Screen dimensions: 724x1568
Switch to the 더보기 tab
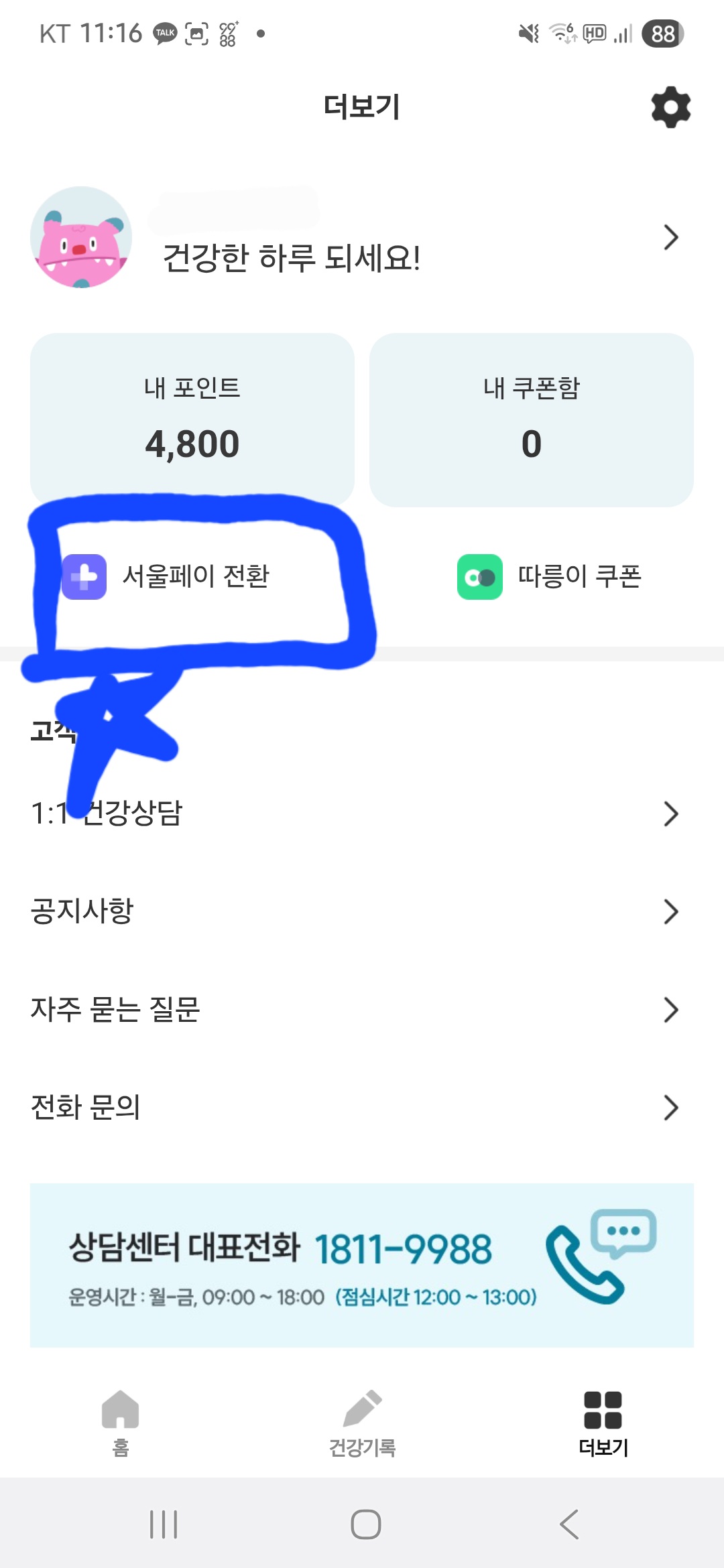tap(602, 1427)
